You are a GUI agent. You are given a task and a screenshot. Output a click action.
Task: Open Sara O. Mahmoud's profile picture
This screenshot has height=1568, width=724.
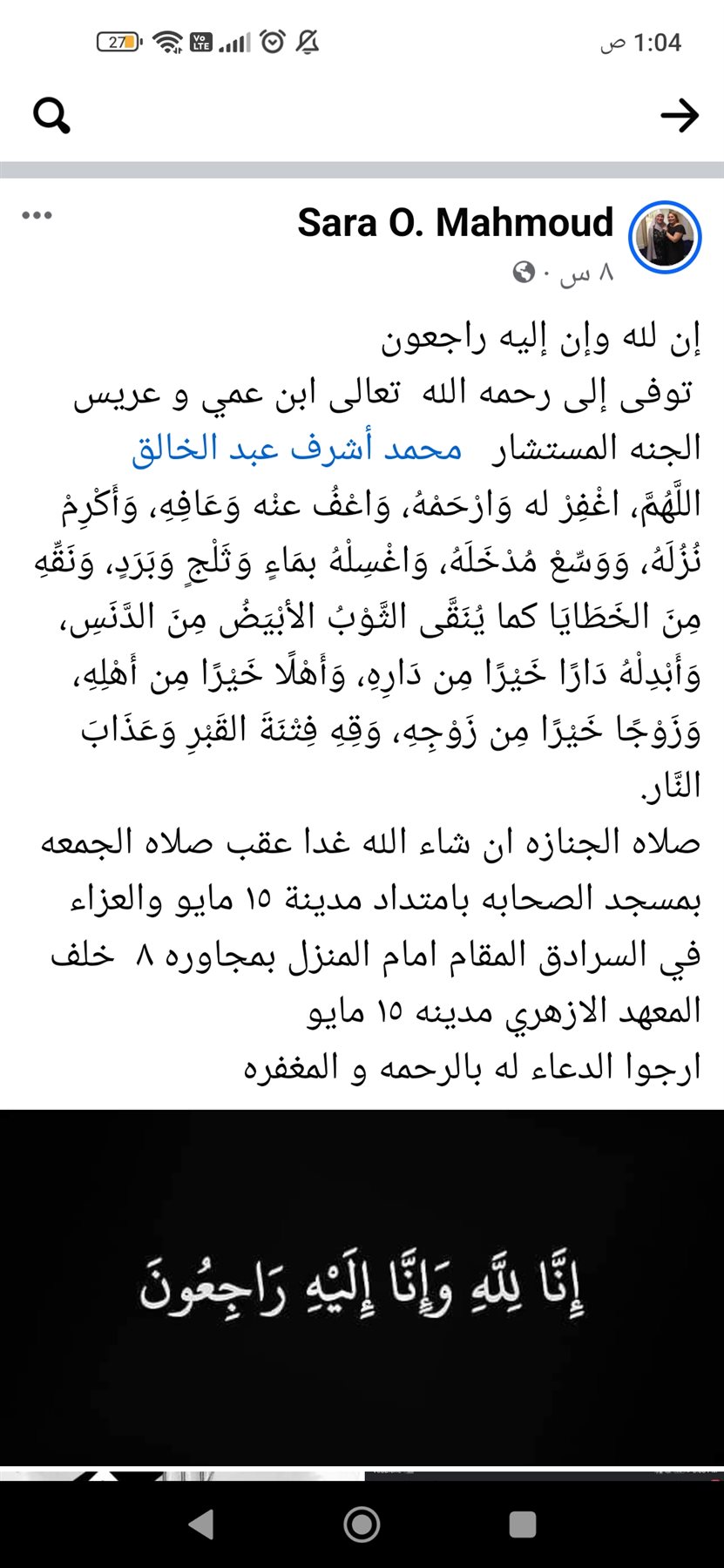[x=665, y=237]
